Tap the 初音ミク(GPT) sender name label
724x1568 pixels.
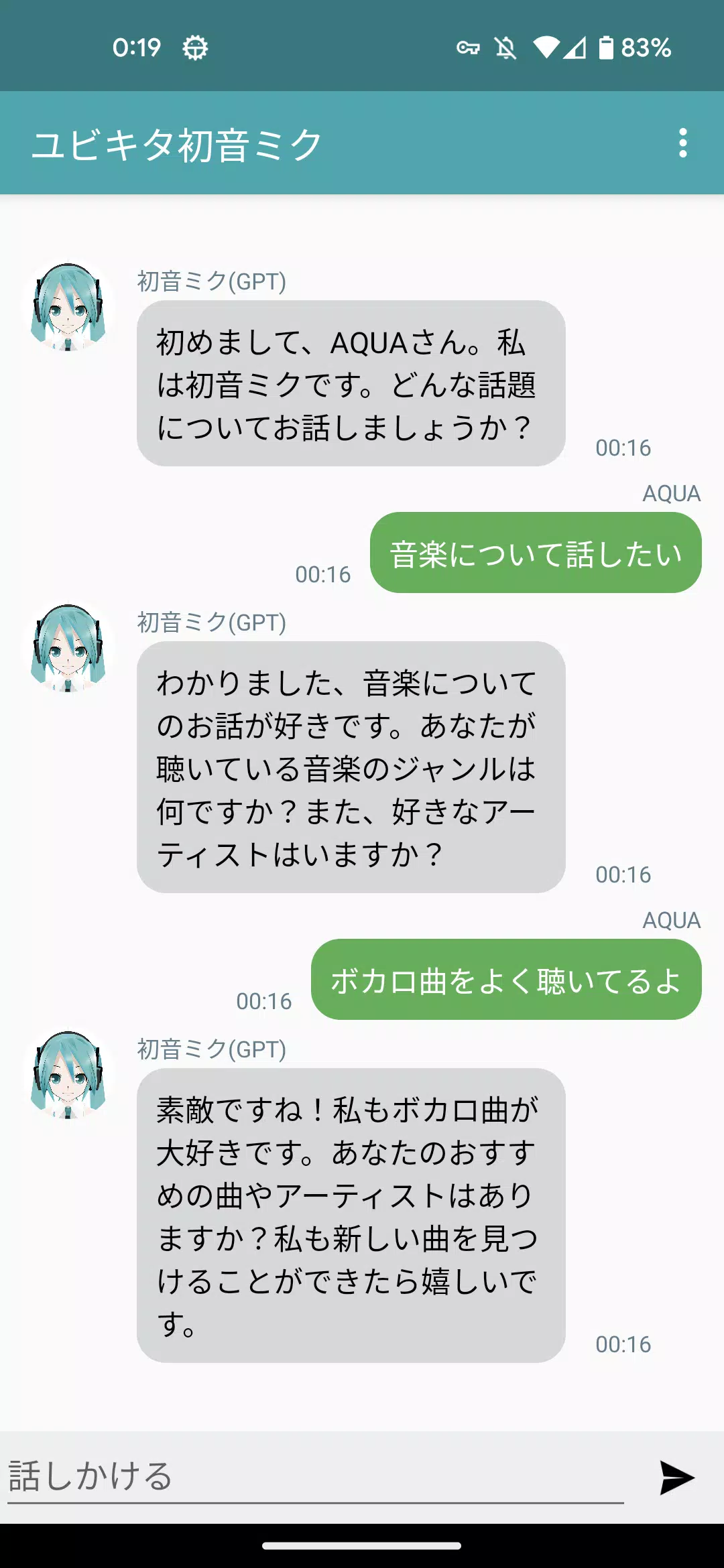[x=210, y=281]
